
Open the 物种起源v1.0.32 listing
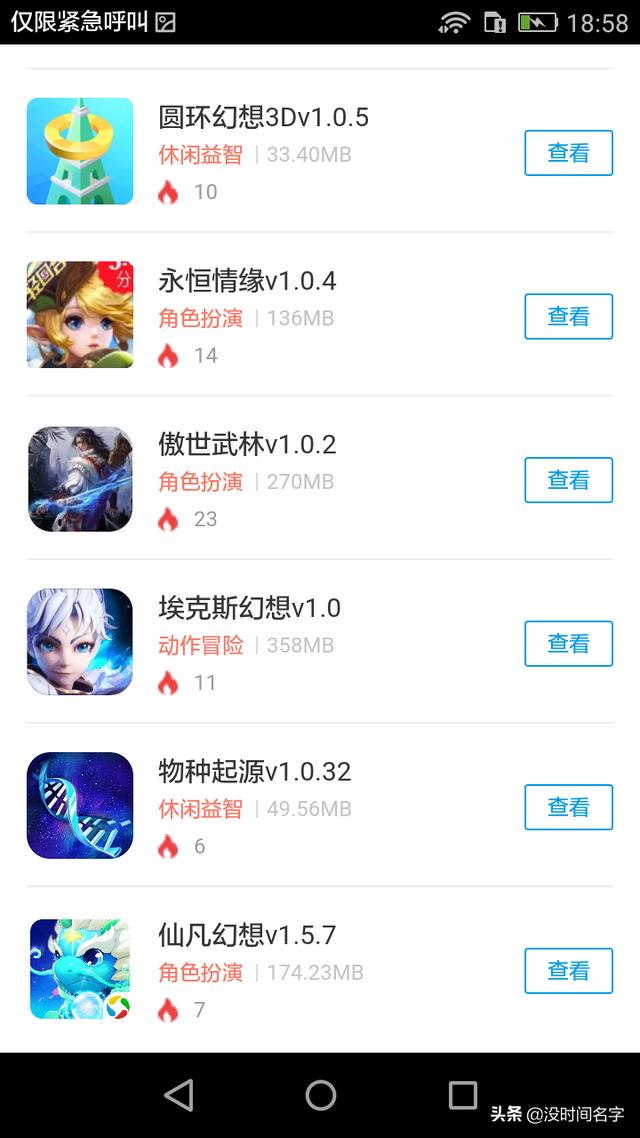pyautogui.click(x=320, y=805)
